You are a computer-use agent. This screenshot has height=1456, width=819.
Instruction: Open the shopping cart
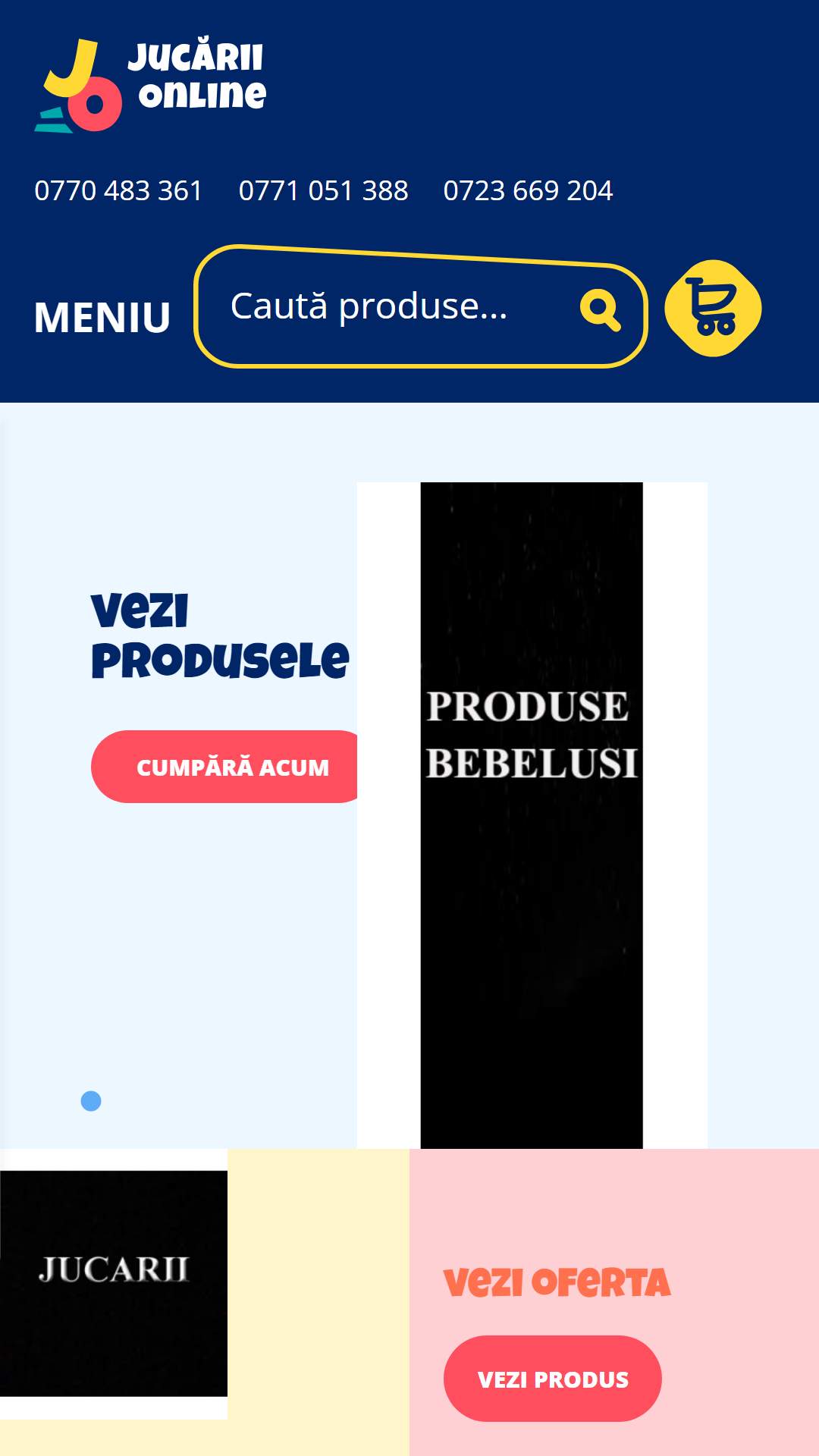tap(713, 309)
